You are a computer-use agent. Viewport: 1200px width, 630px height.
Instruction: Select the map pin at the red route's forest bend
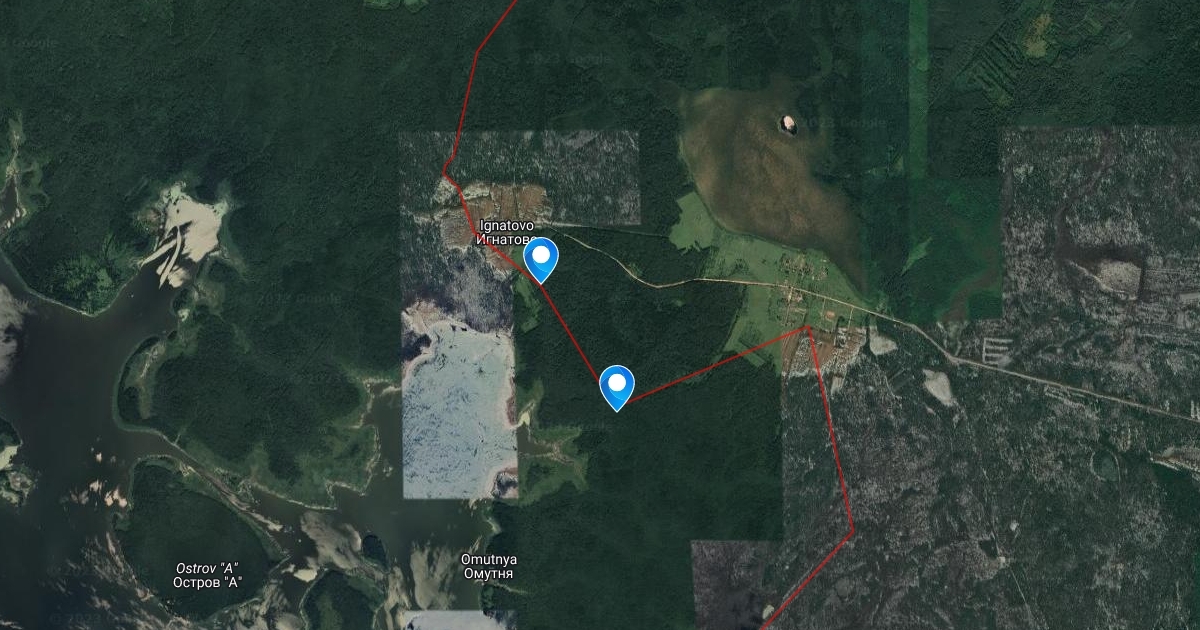tap(617, 384)
